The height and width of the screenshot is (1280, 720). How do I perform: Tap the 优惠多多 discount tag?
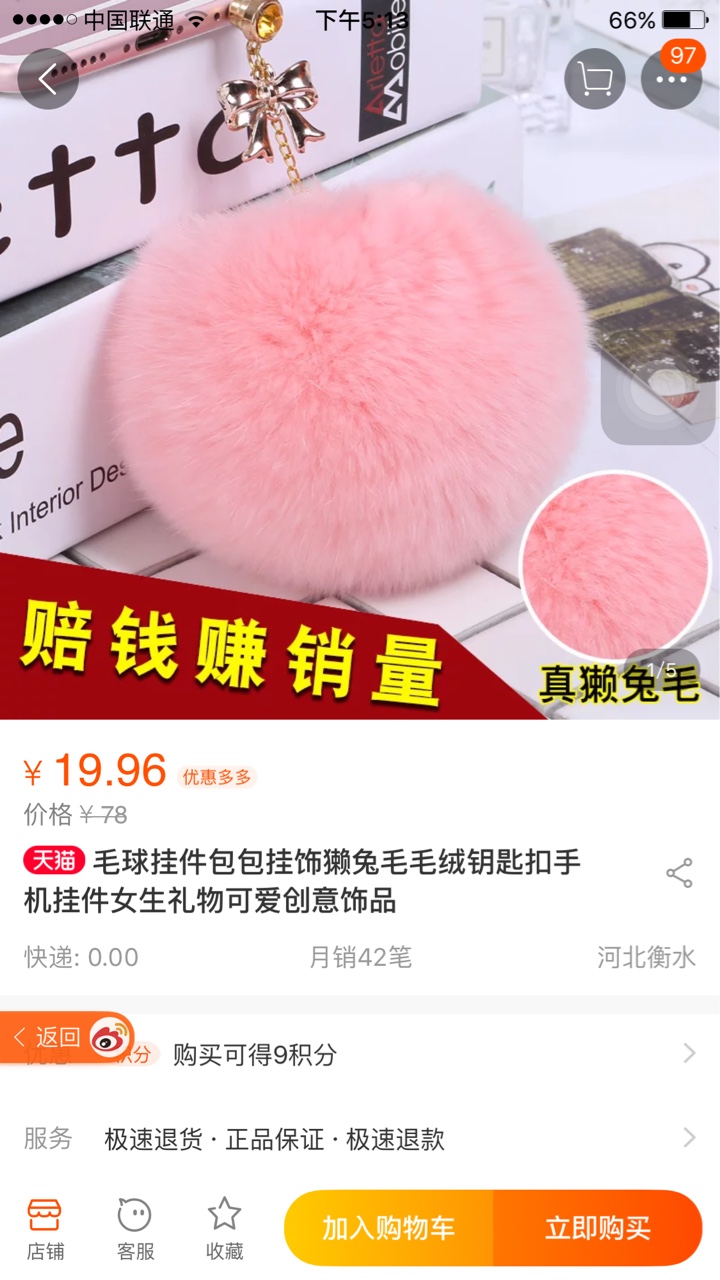217,777
